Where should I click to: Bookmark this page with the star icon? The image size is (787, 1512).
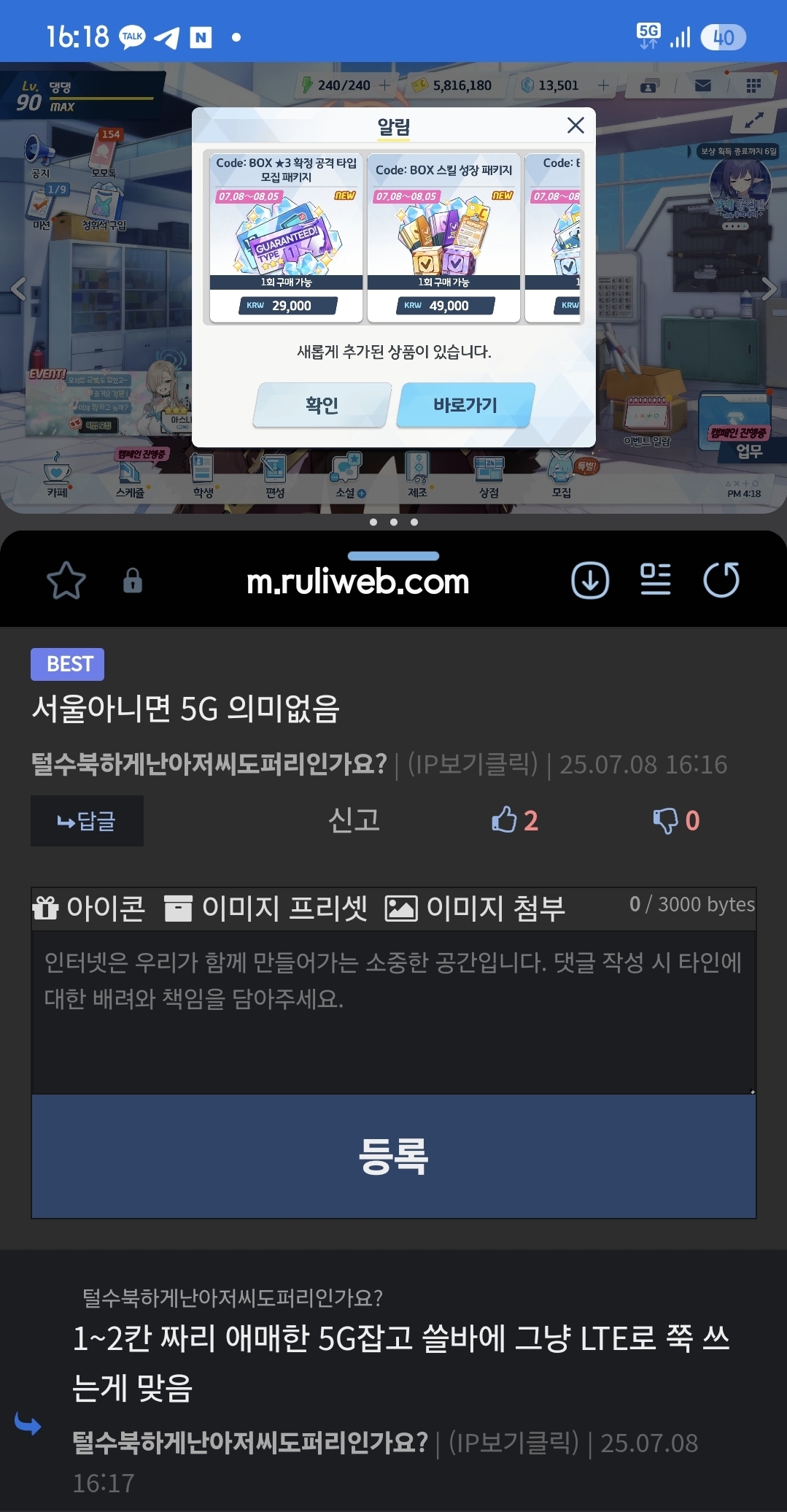pyautogui.click(x=66, y=581)
